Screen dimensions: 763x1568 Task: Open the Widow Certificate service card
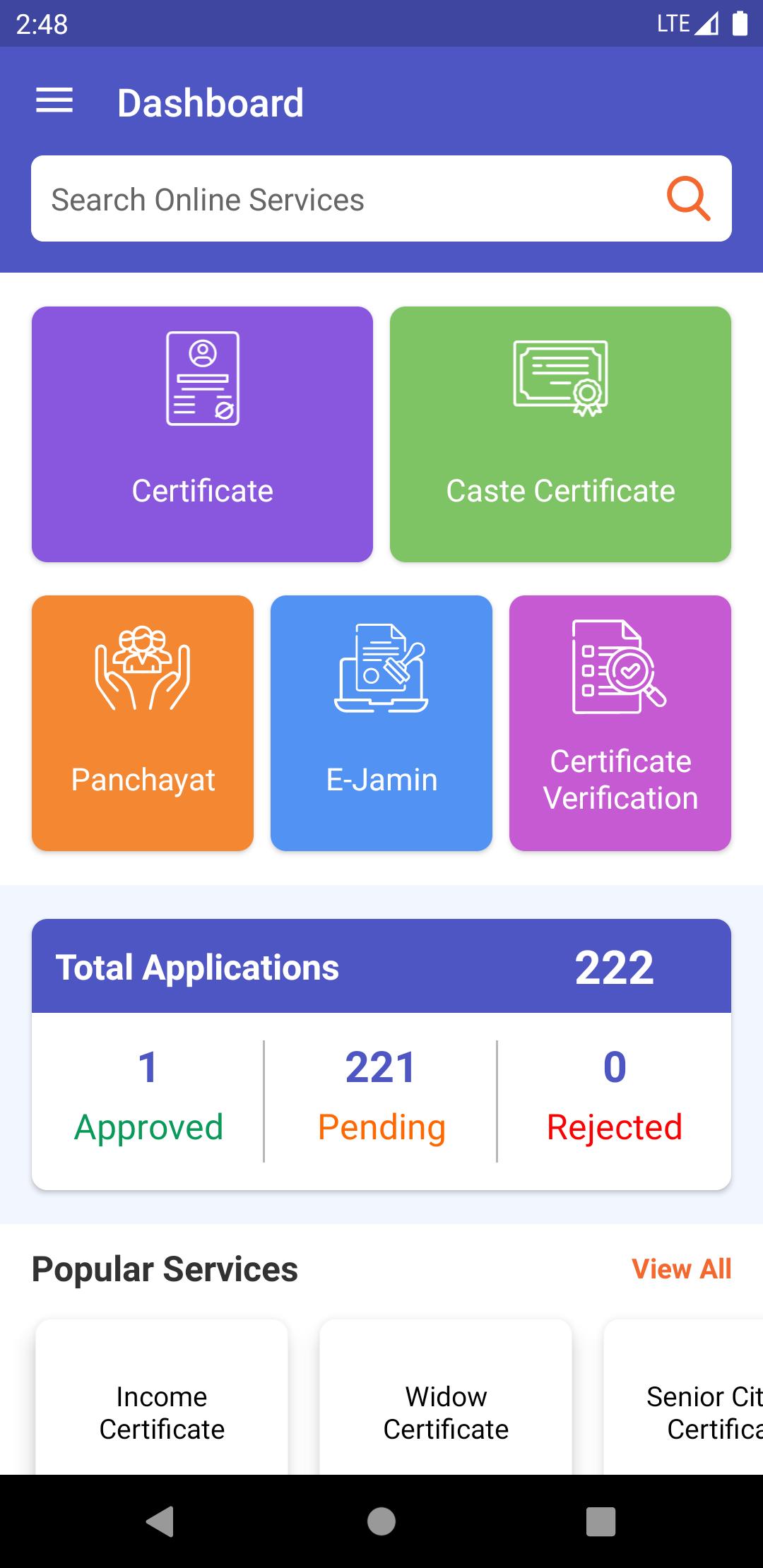446,1397
